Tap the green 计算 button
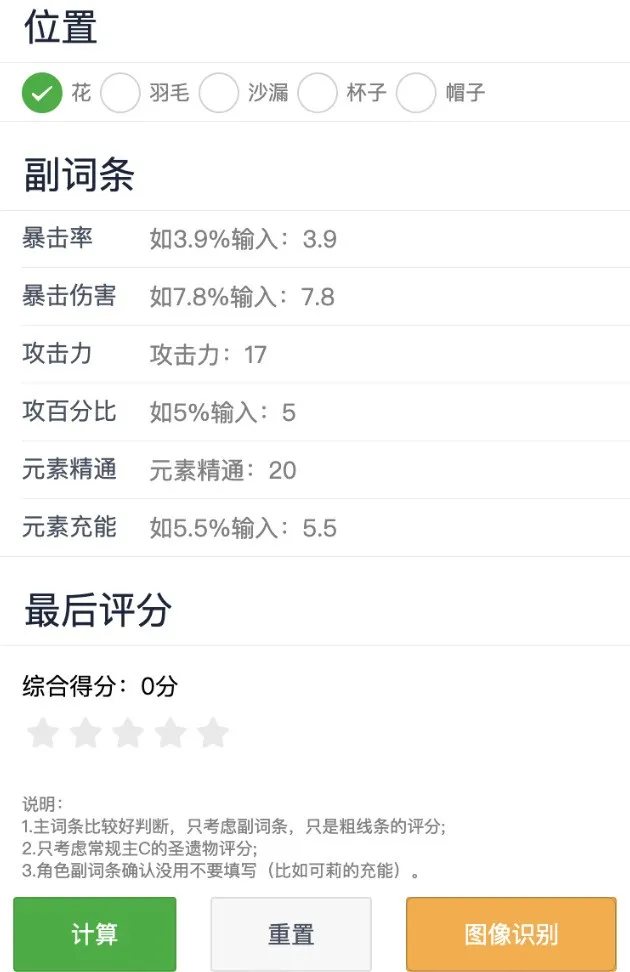The height and width of the screenshot is (972, 630). 95,934
